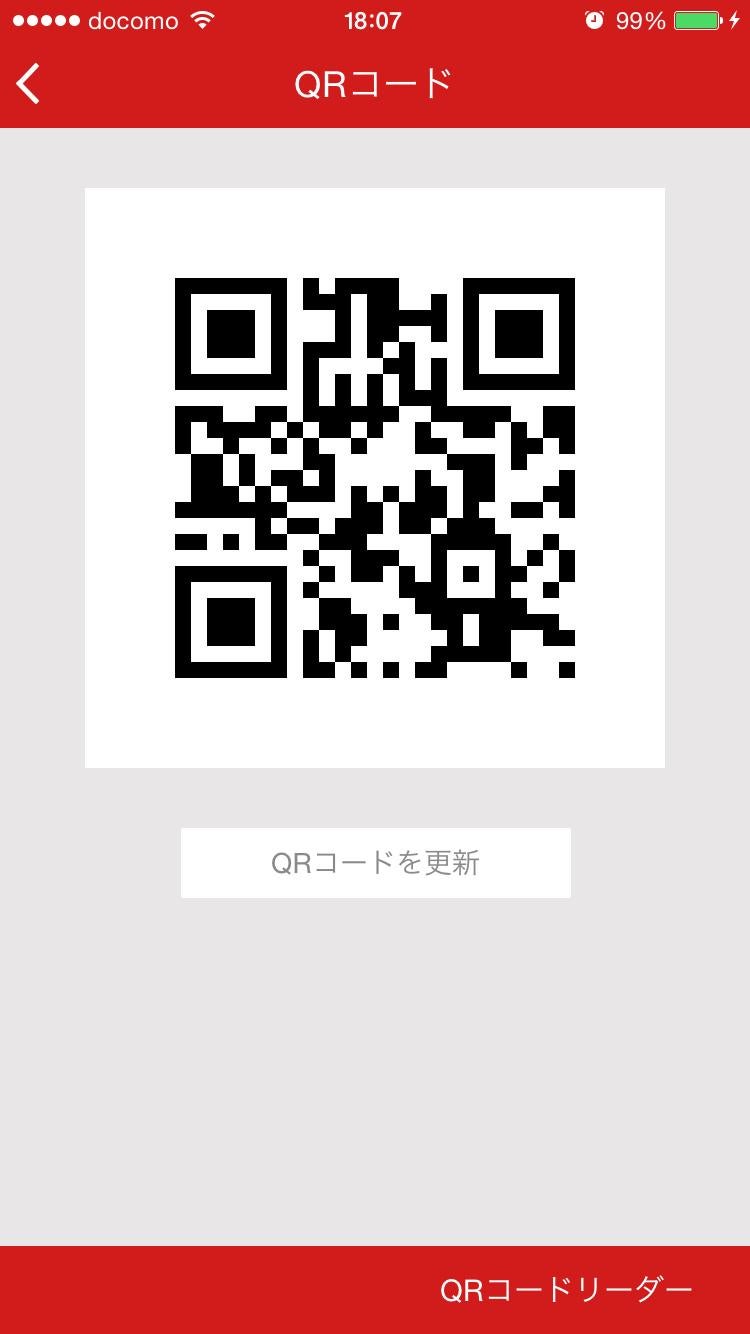750x1334 pixels.
Task: Tap the clock showing 18:07
Action: point(374,18)
